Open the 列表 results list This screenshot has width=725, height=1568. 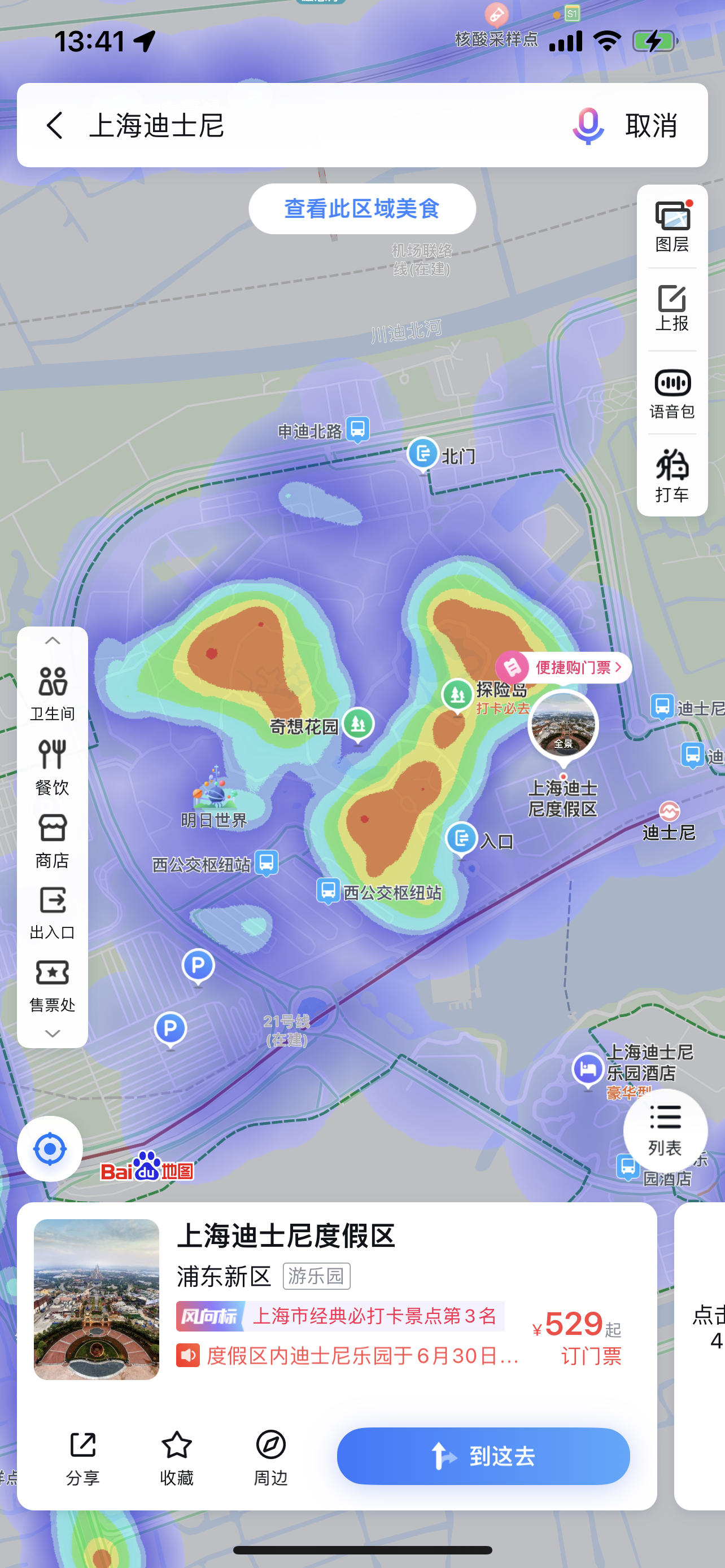(665, 1131)
